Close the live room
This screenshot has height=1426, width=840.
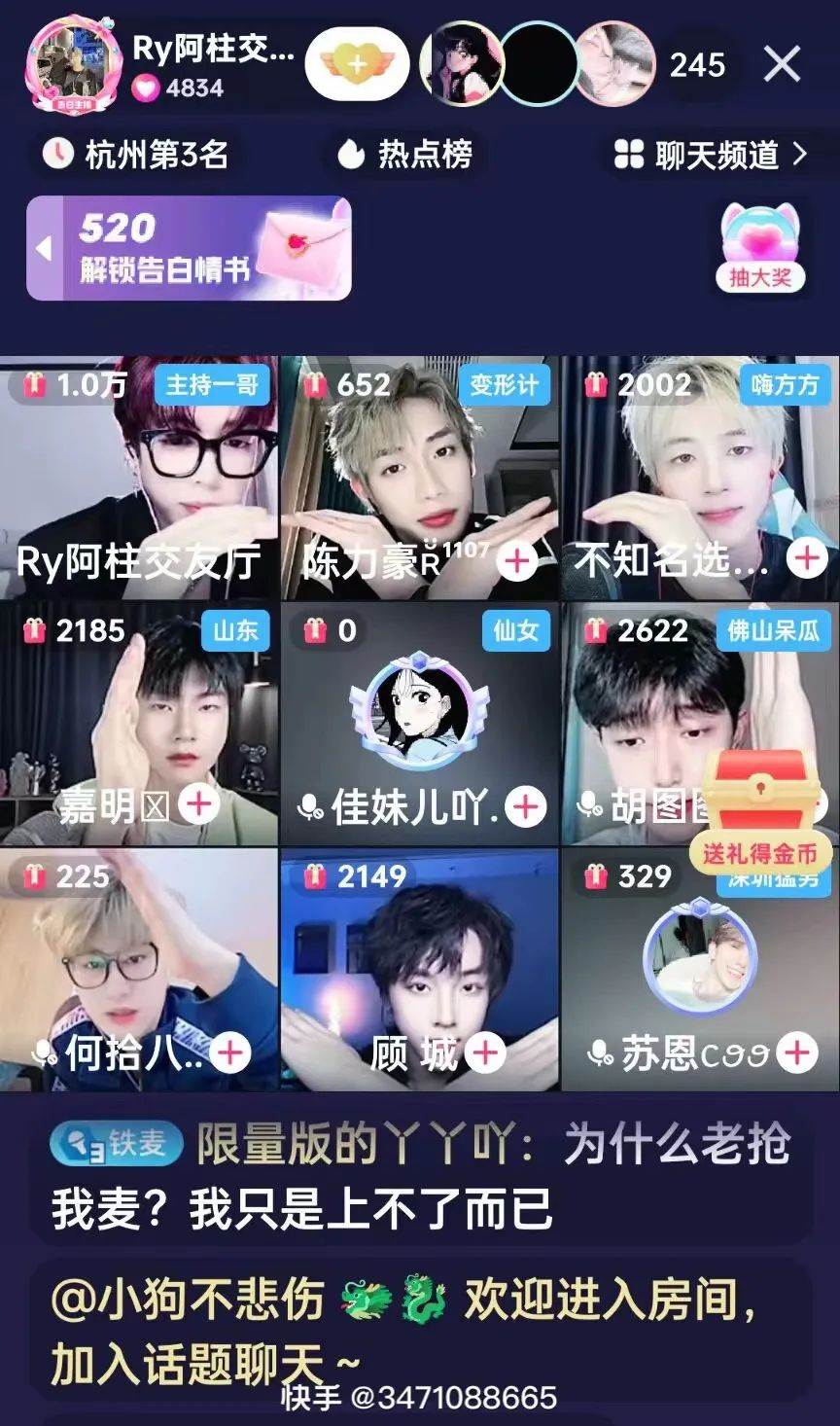[782, 65]
